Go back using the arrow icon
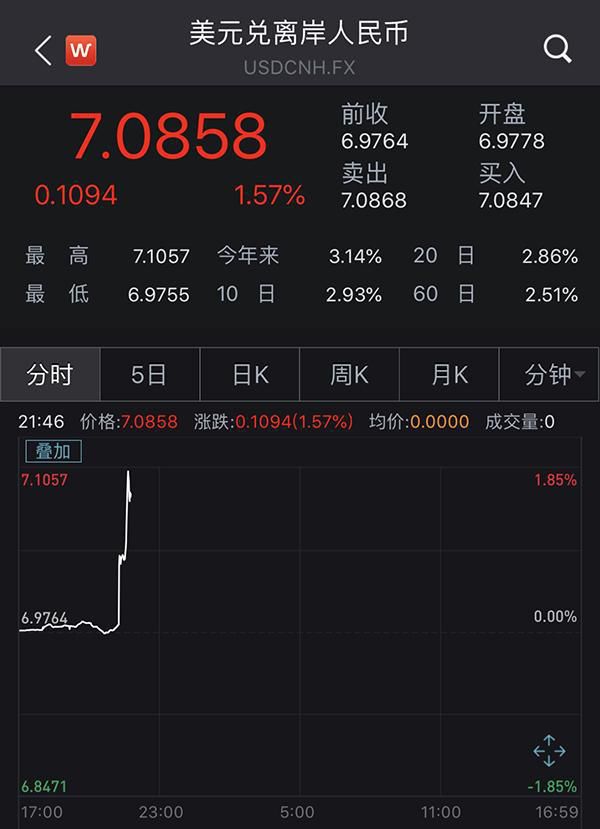 [42, 50]
